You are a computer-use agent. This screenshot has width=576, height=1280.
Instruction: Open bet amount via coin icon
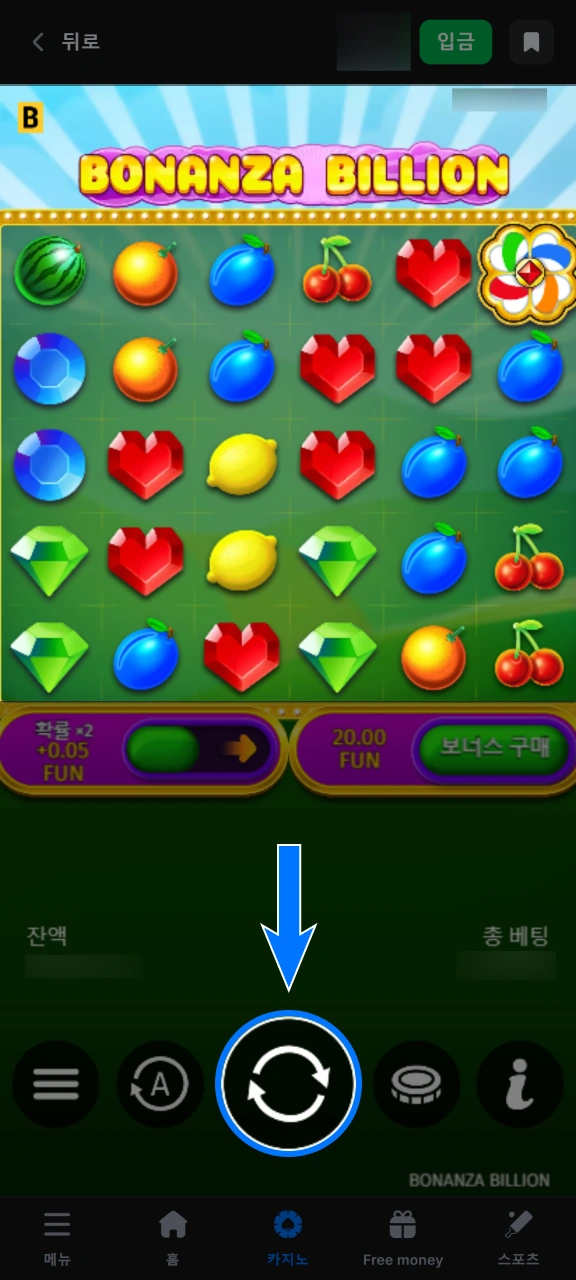coord(416,1085)
